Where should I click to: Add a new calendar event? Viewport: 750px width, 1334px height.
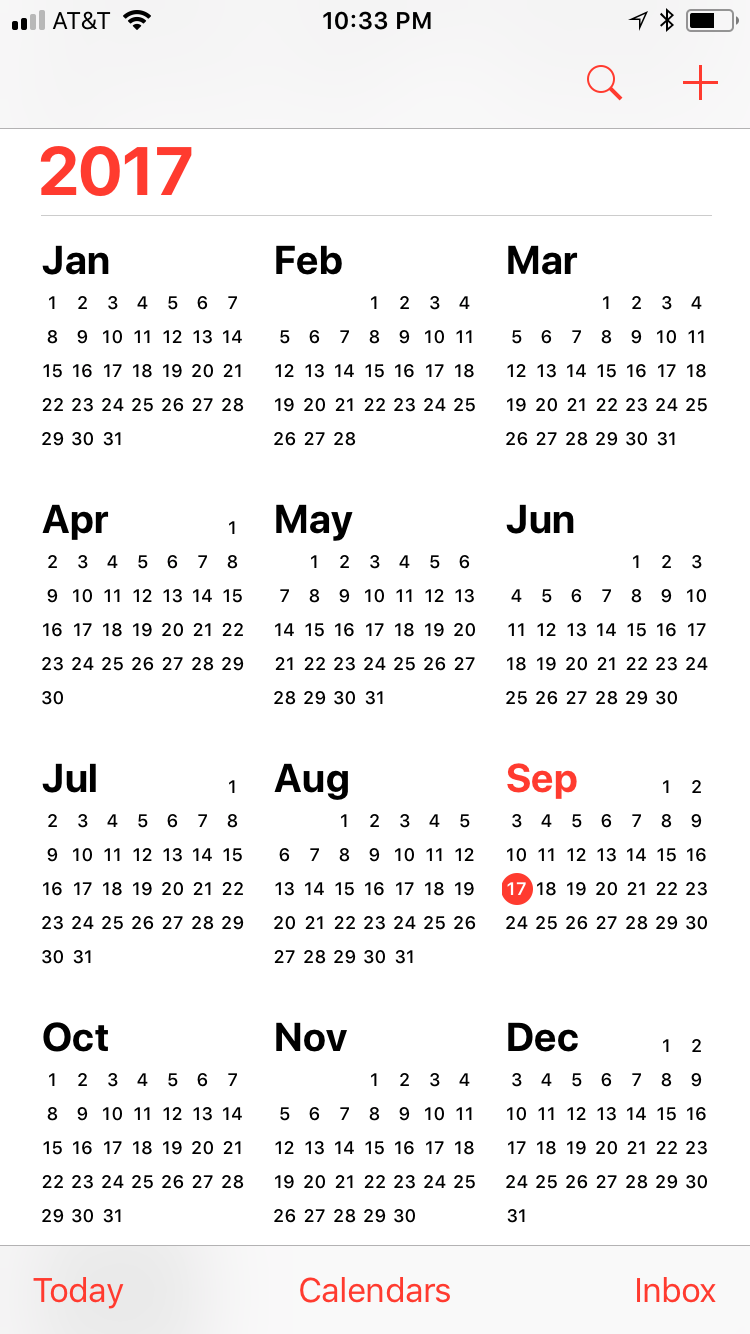tap(700, 83)
